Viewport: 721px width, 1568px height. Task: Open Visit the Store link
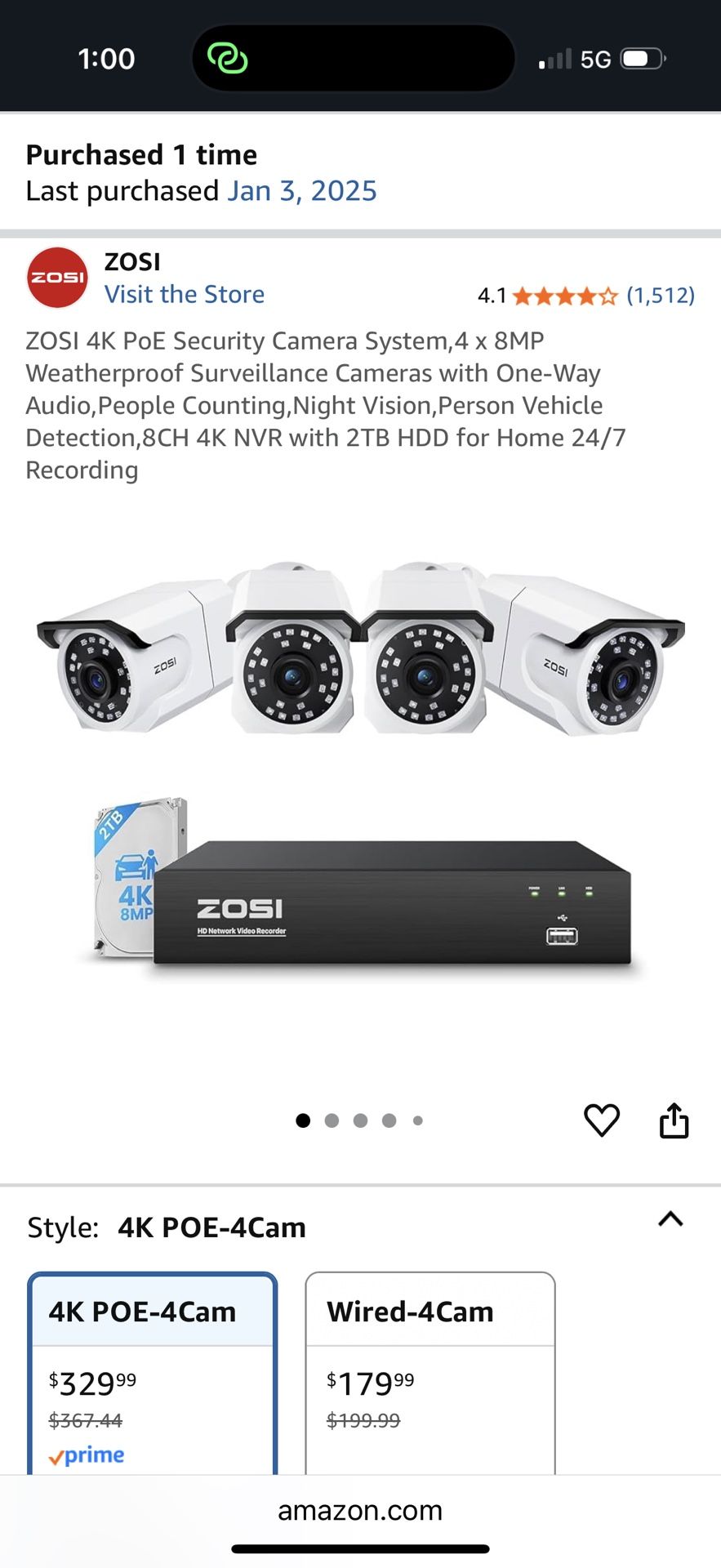pyautogui.click(x=185, y=294)
